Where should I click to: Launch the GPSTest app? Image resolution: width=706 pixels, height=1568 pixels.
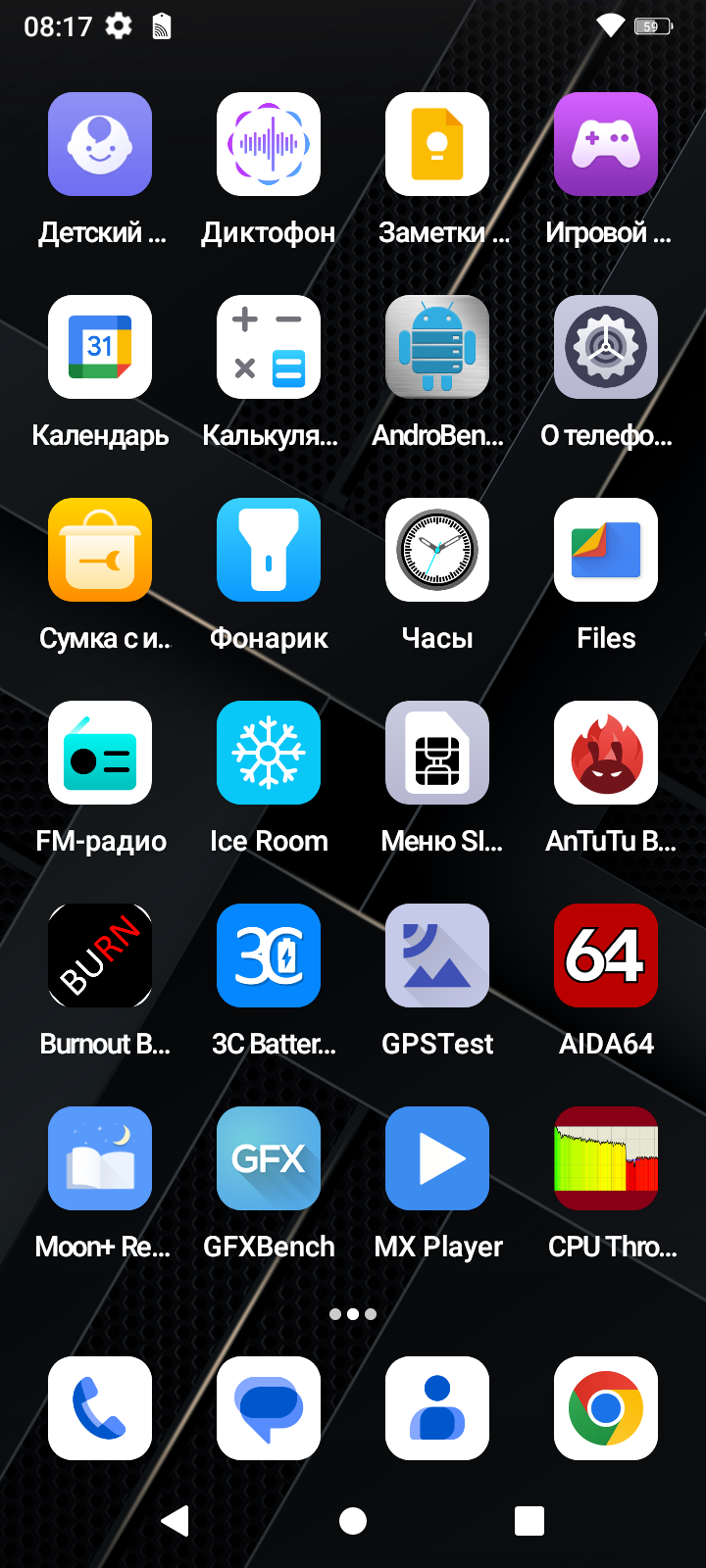point(437,955)
